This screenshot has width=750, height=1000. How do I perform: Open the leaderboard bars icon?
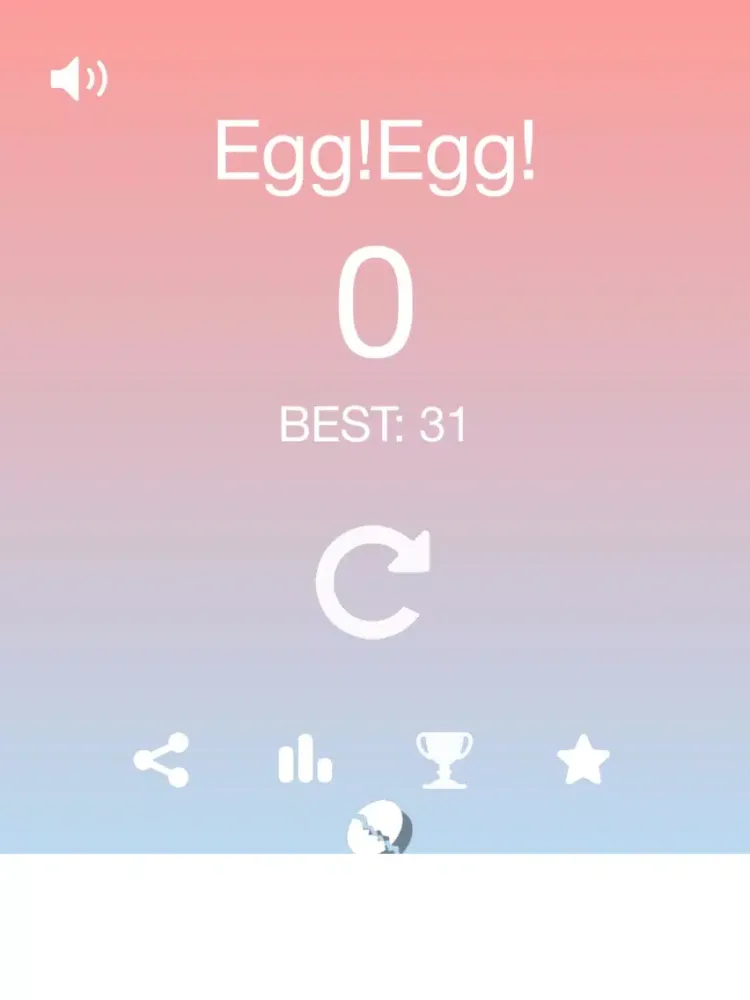304,763
